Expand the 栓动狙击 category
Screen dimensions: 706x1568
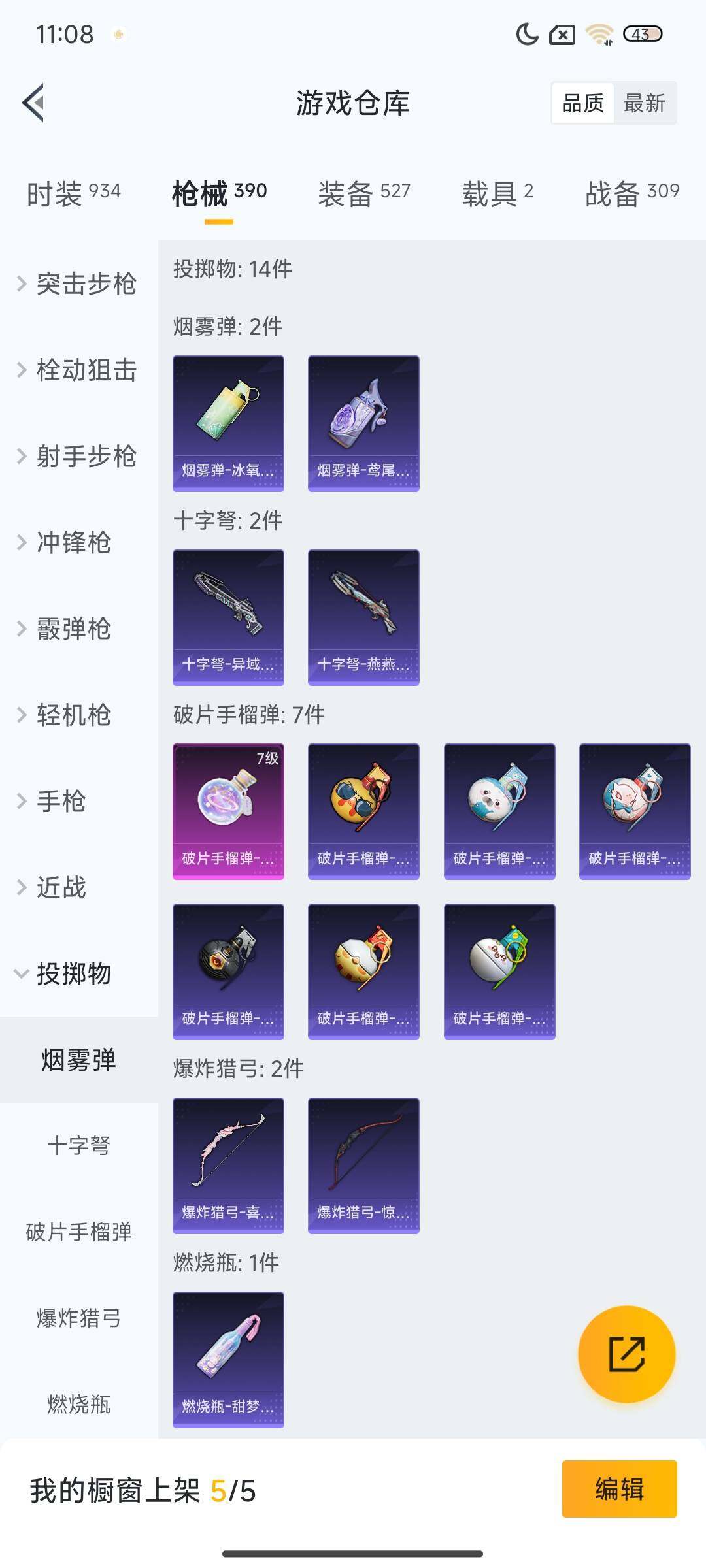[78, 370]
